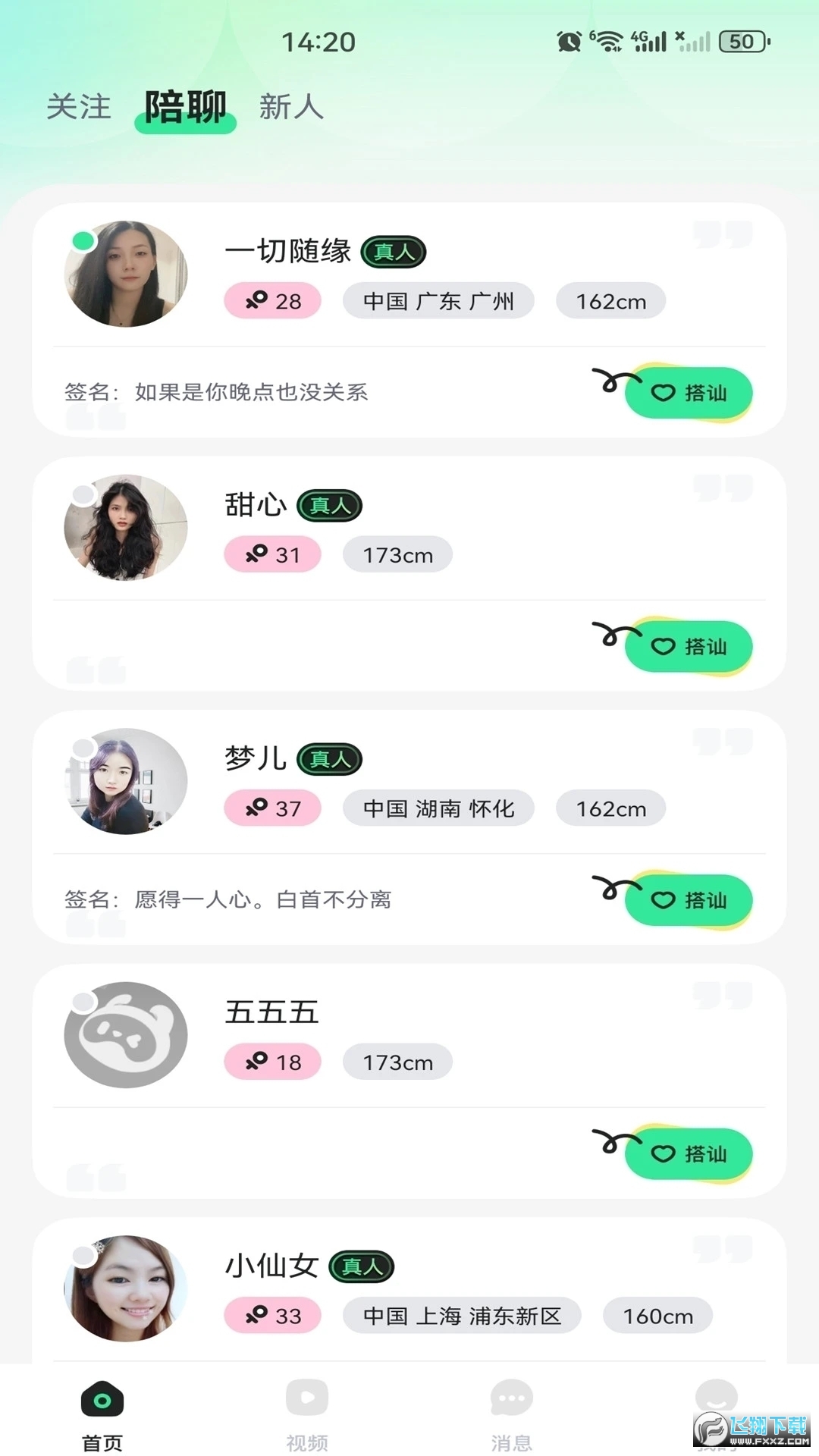The width and height of the screenshot is (819, 1456).
Task: Tap the alarm clock icon in the status bar
Action: [568, 42]
